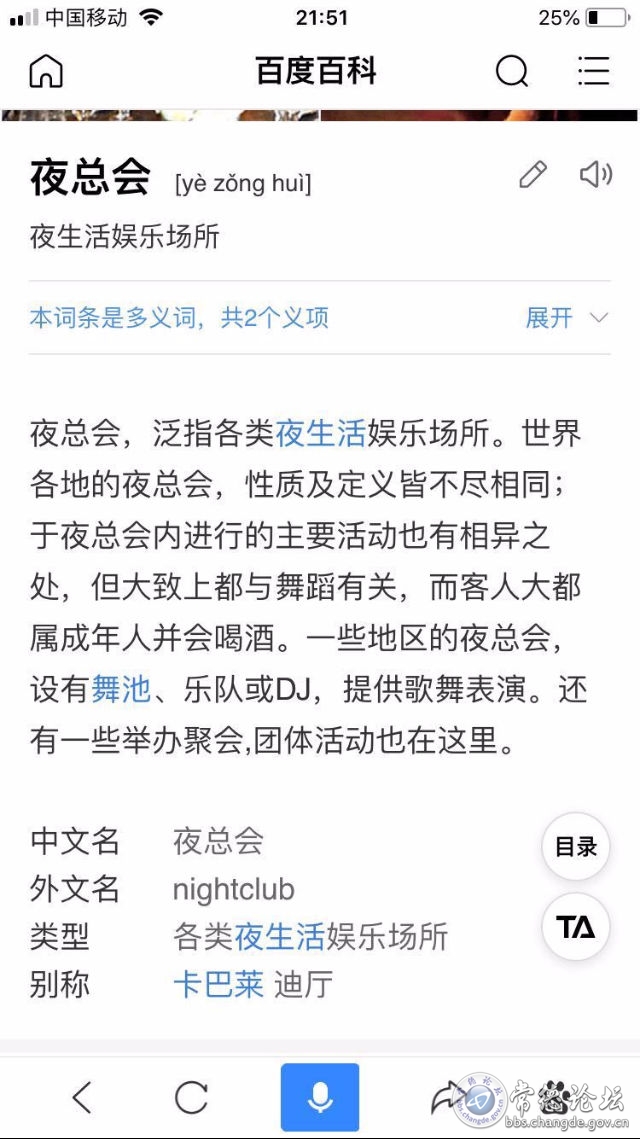Start voice search with the microphone button
Screen dimensions: 640x1139
coord(320,1097)
